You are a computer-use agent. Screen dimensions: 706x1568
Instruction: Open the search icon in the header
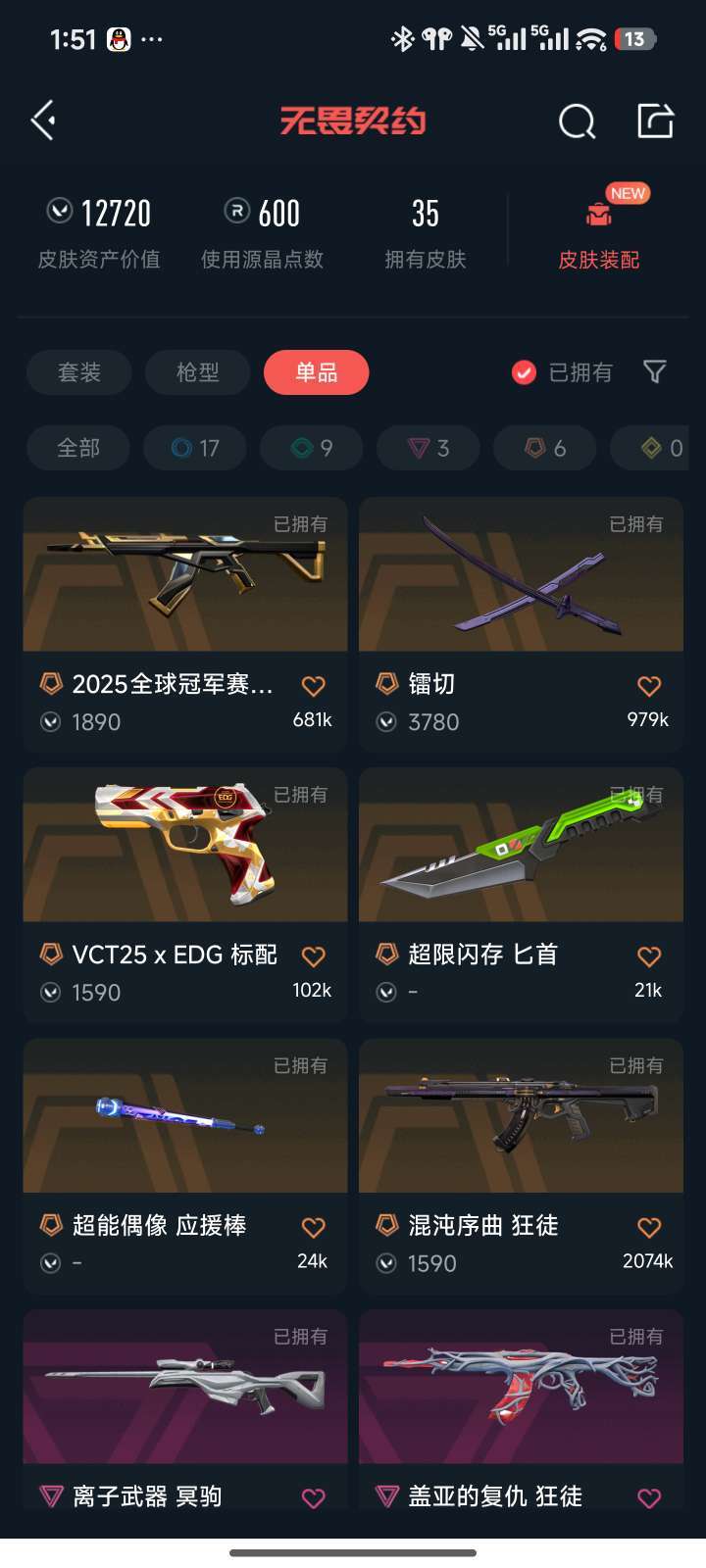577,122
